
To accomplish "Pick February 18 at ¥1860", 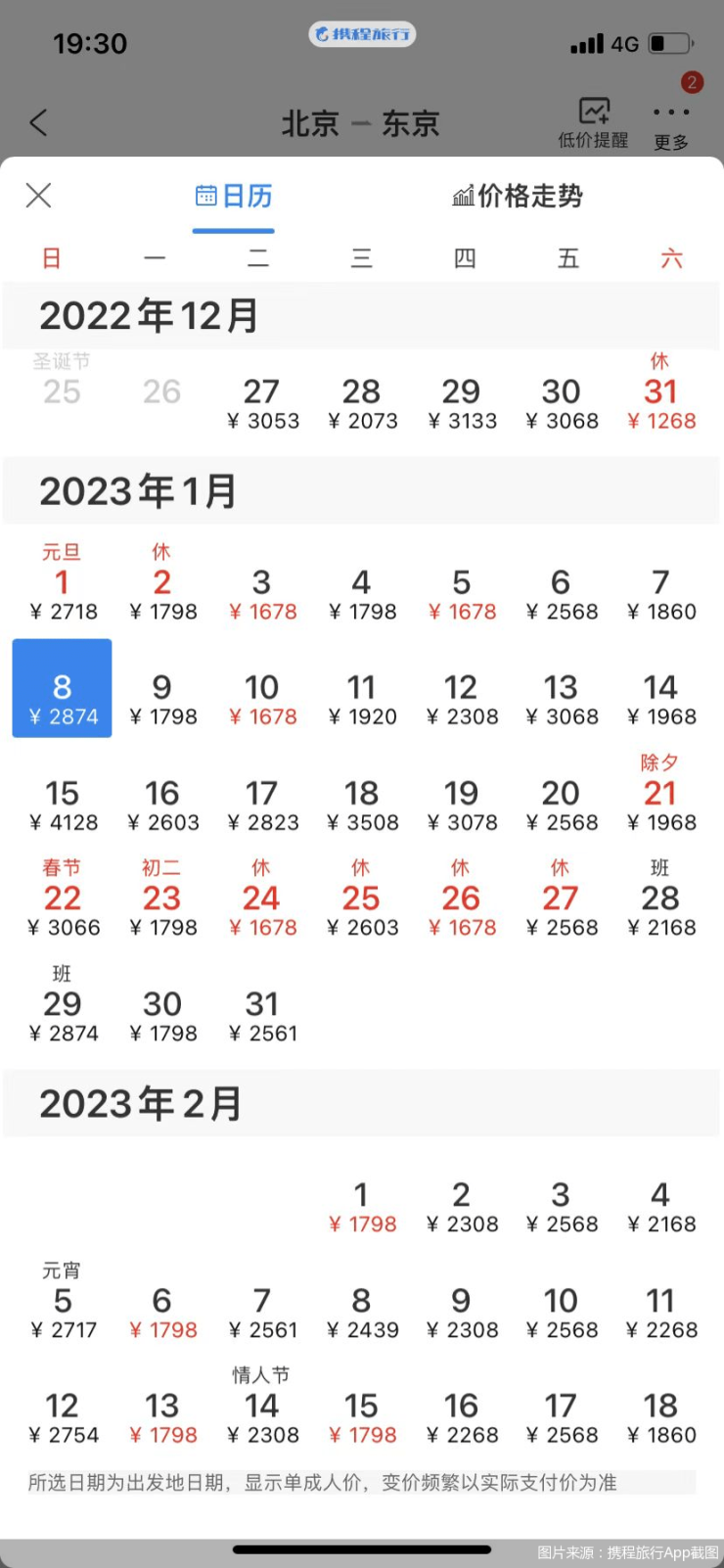I will pos(660,1416).
